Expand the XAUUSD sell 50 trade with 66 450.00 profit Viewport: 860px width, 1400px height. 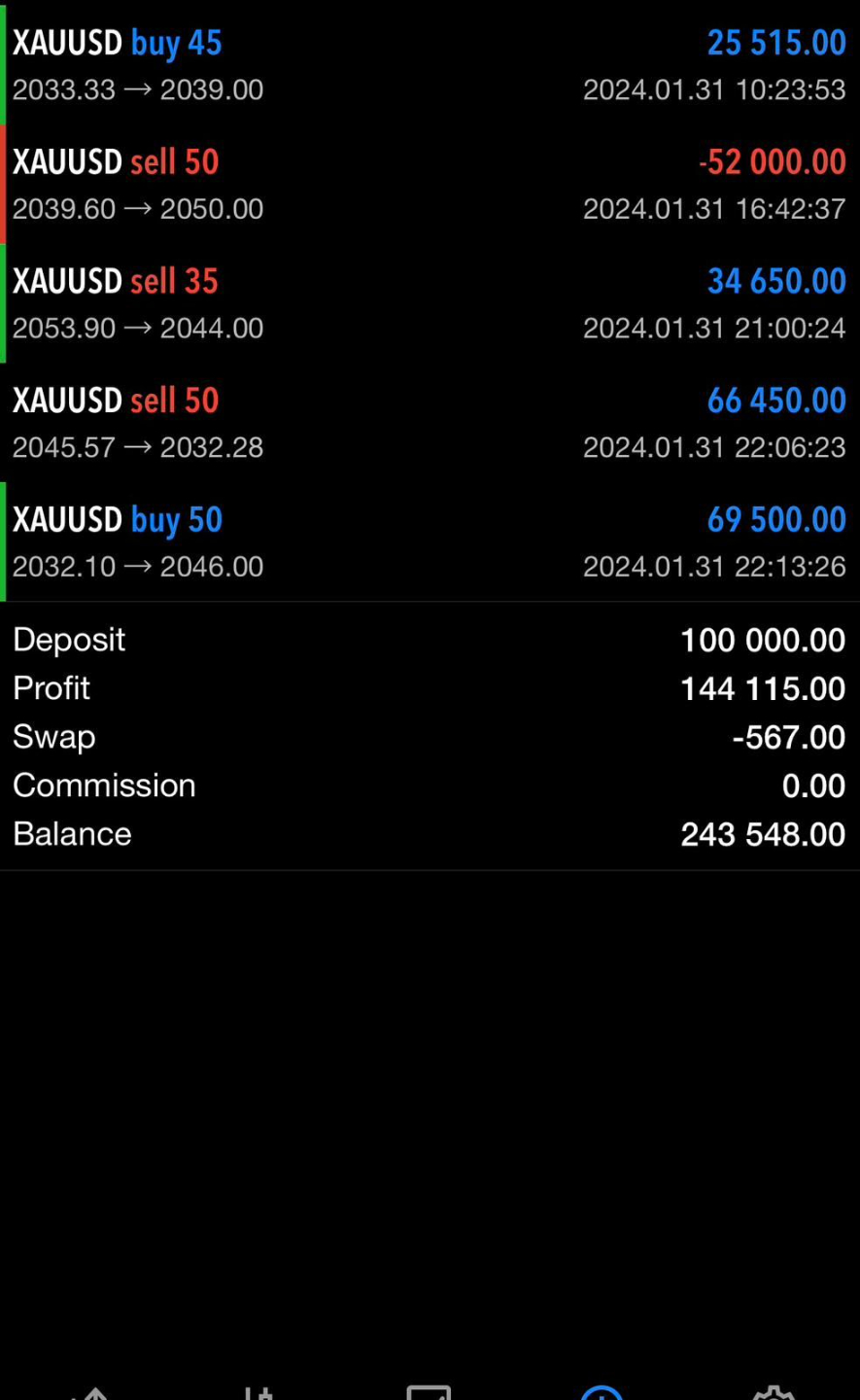click(428, 423)
